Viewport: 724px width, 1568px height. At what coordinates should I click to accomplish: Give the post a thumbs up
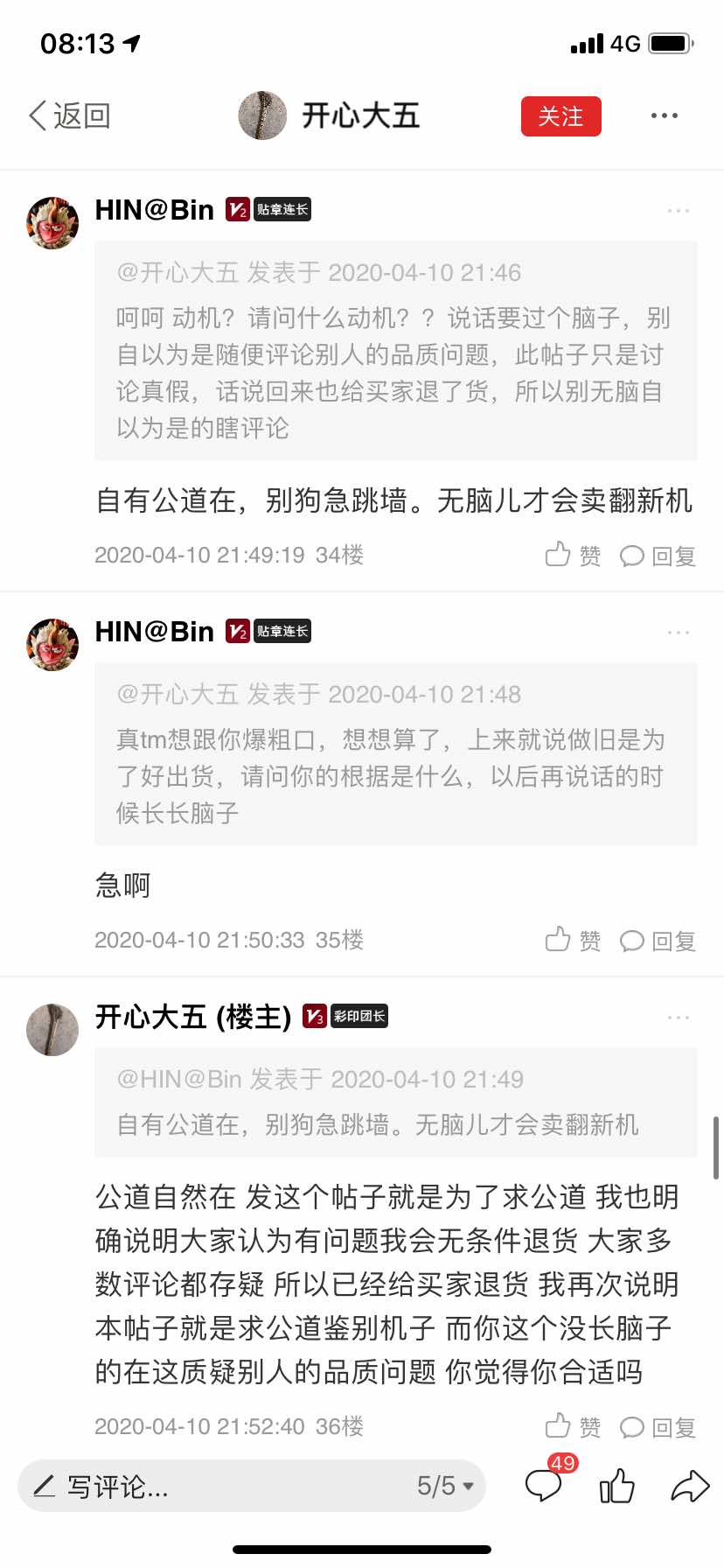point(616,1485)
